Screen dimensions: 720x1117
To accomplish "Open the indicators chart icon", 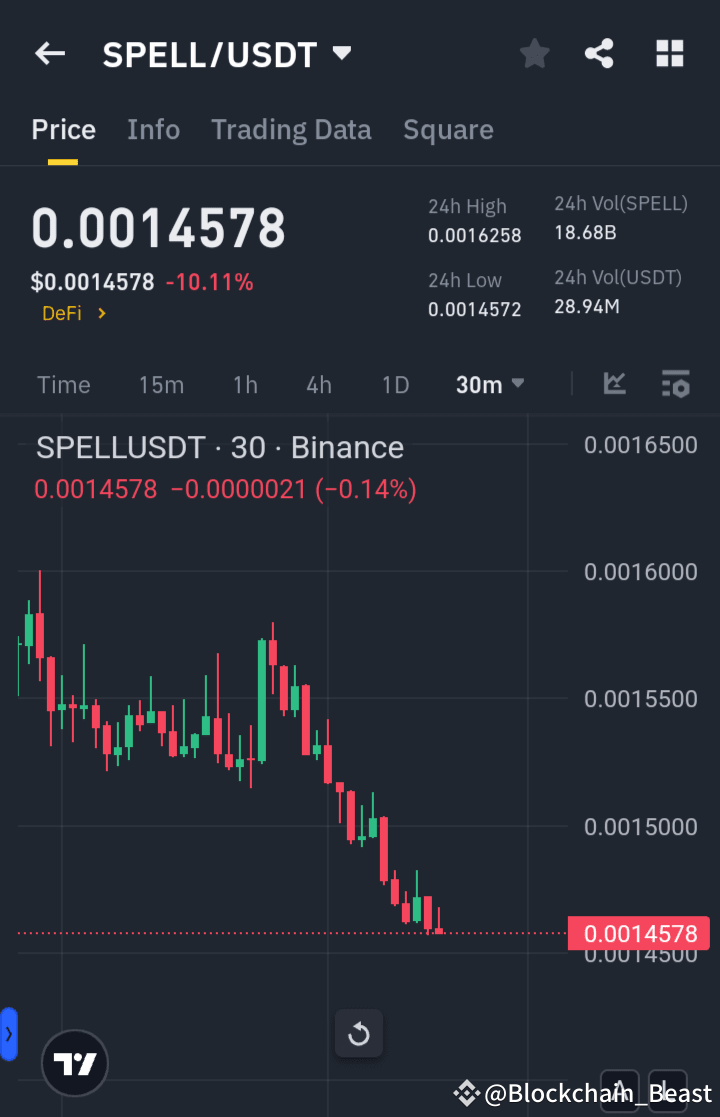I will pyautogui.click(x=615, y=383).
